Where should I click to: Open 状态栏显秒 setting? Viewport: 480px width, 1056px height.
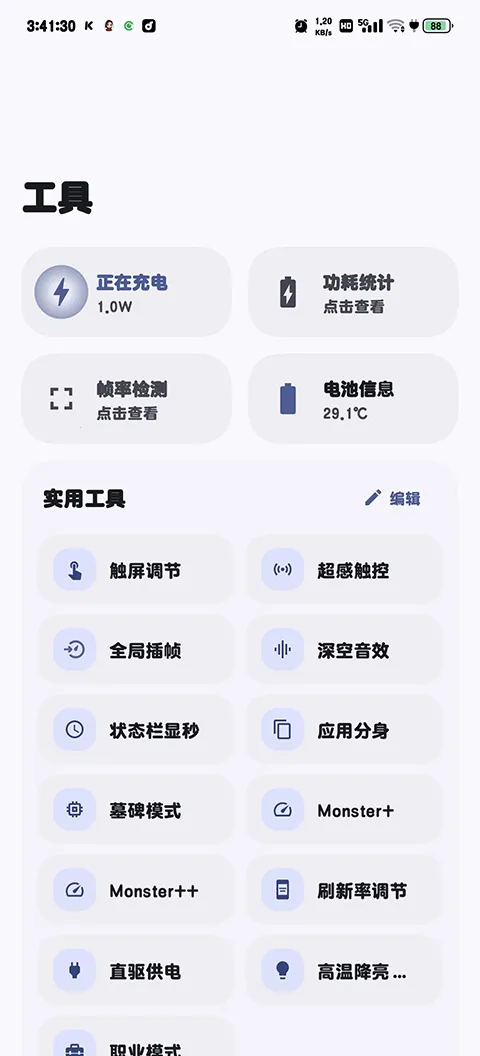coord(136,730)
